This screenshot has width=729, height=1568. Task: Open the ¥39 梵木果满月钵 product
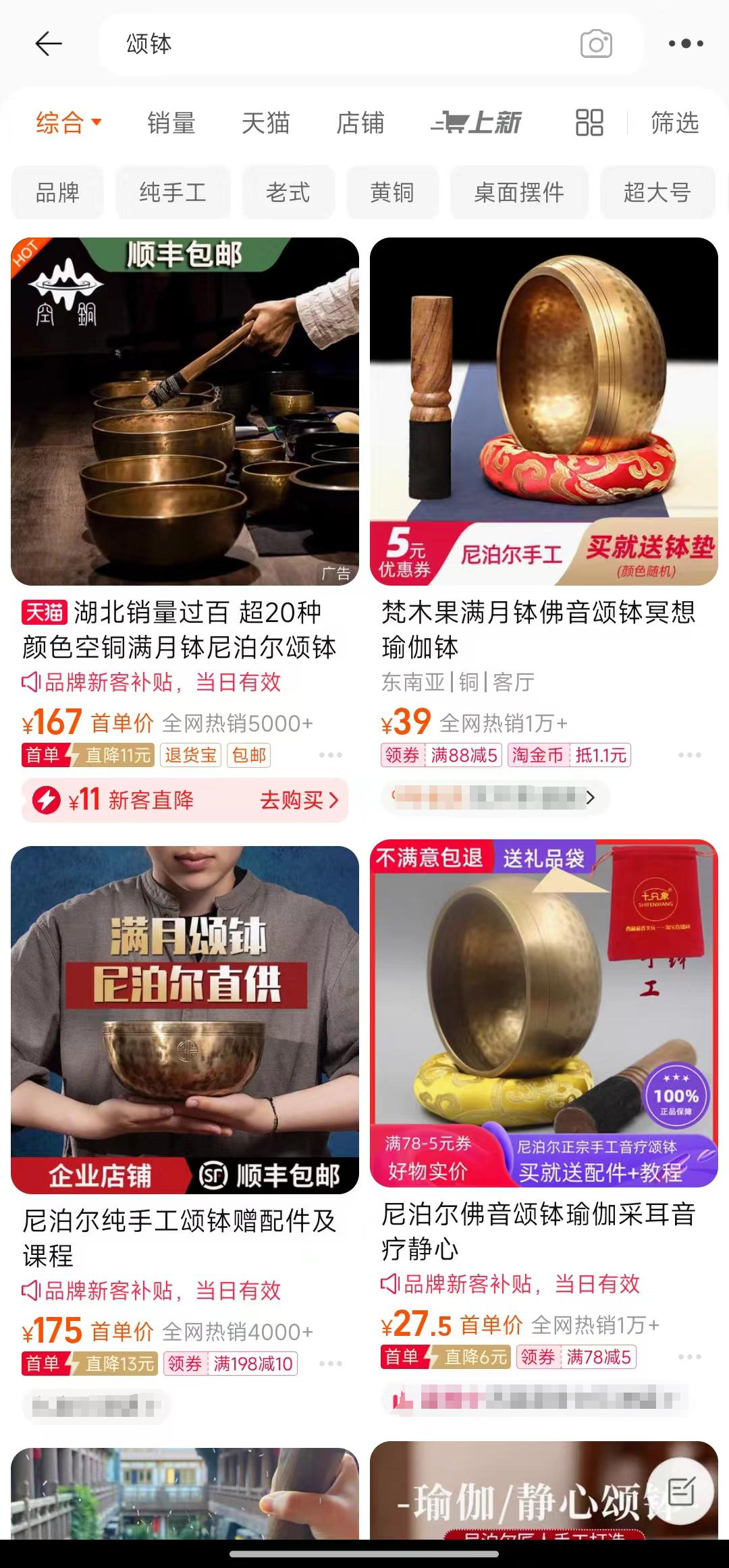click(543, 412)
